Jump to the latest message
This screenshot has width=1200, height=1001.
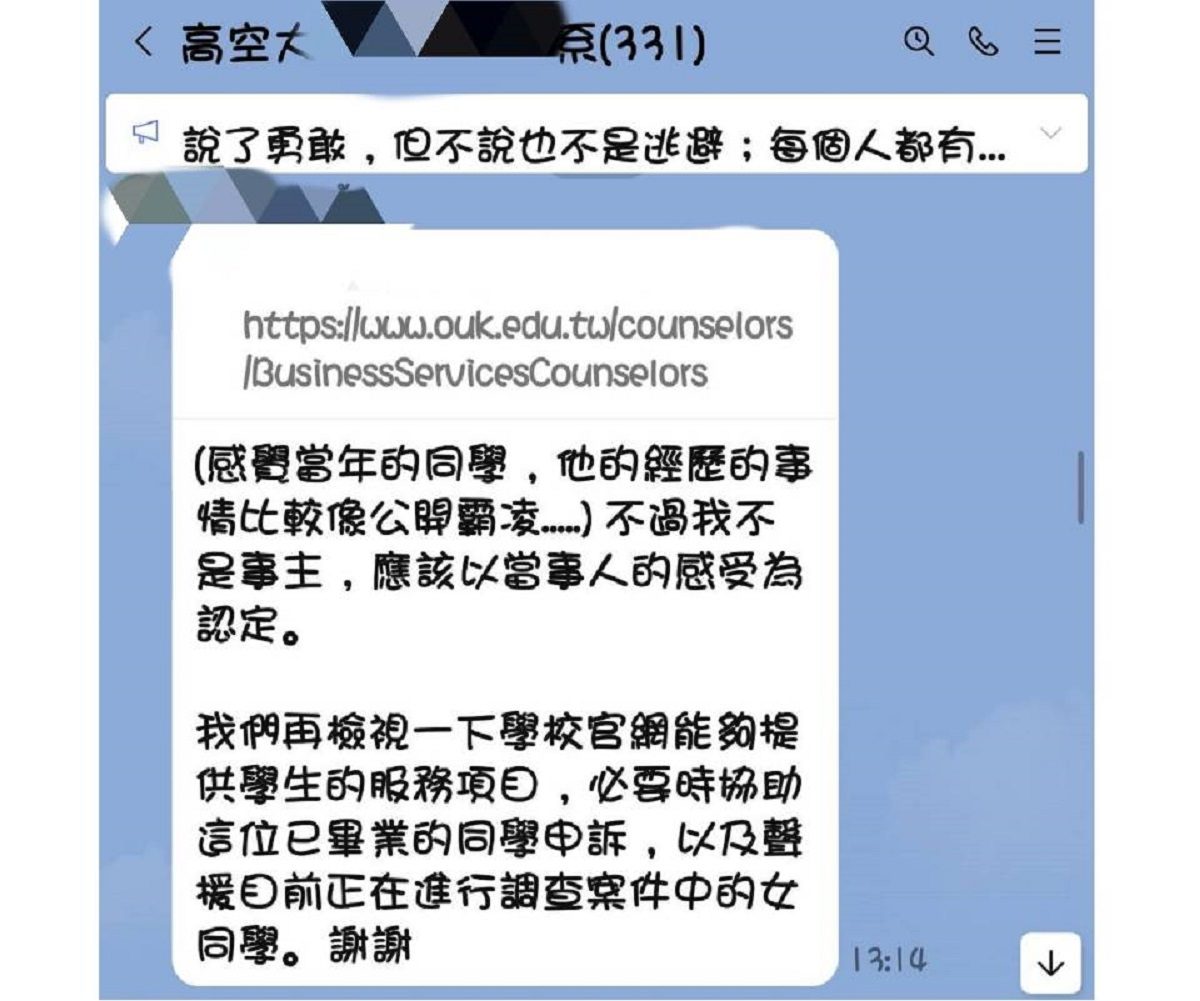1050,963
